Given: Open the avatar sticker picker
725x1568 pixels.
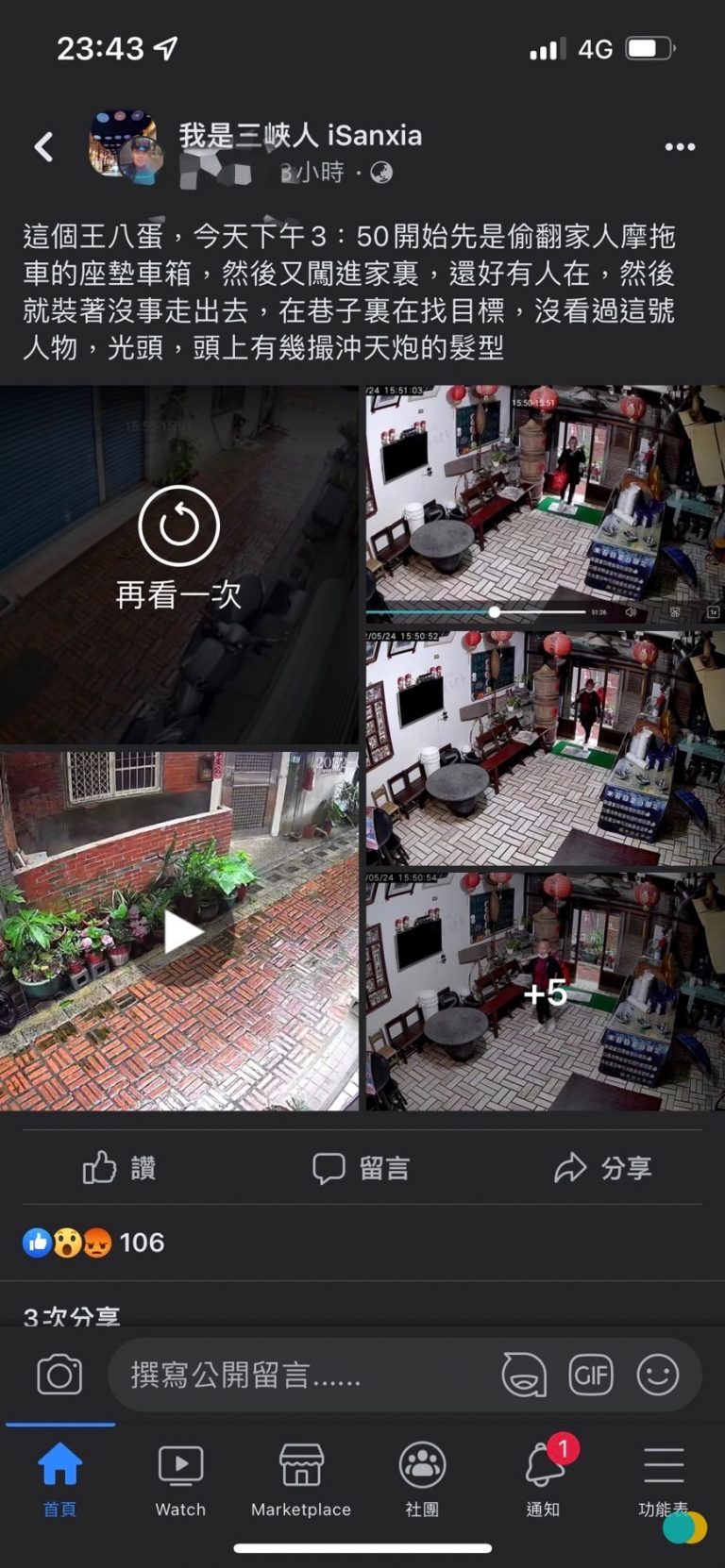Looking at the screenshot, I should [x=524, y=1376].
